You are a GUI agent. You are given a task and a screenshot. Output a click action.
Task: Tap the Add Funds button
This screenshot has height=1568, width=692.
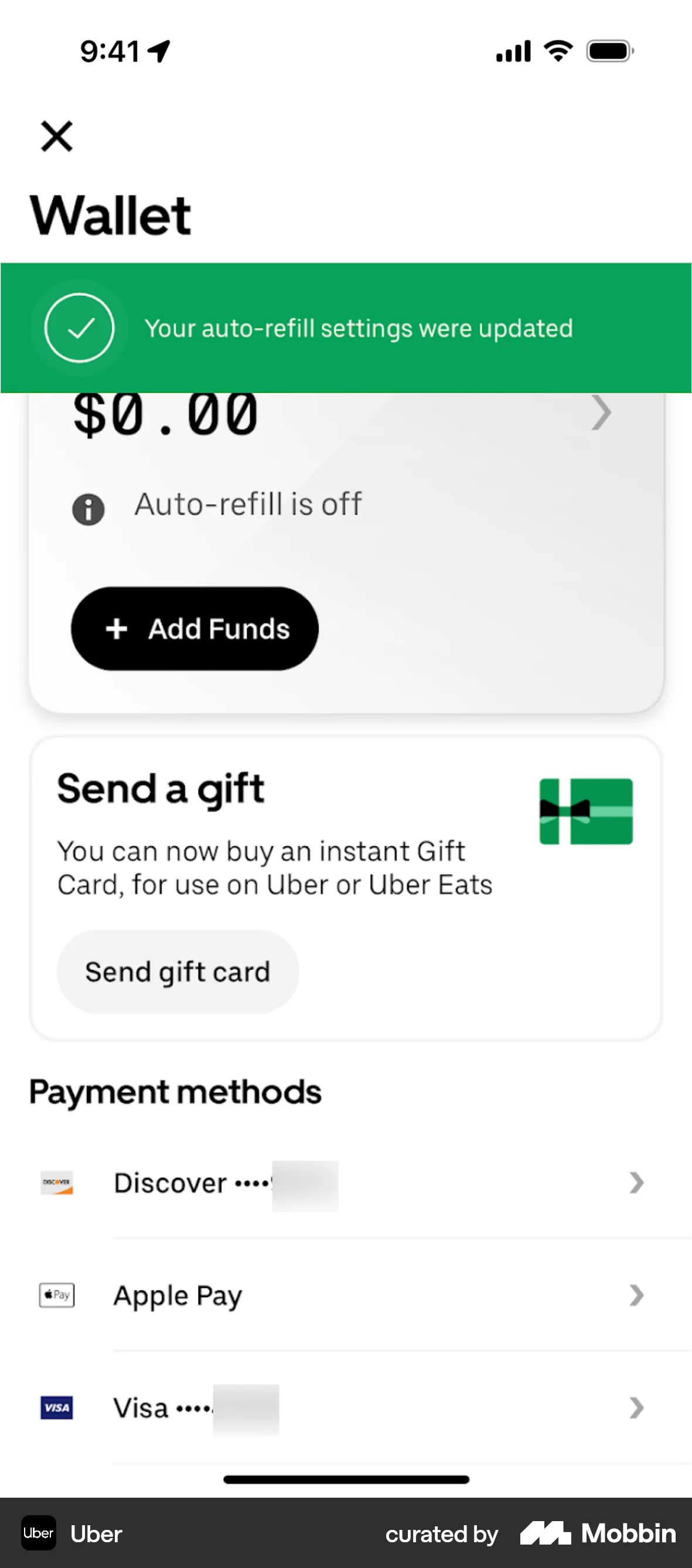click(194, 629)
